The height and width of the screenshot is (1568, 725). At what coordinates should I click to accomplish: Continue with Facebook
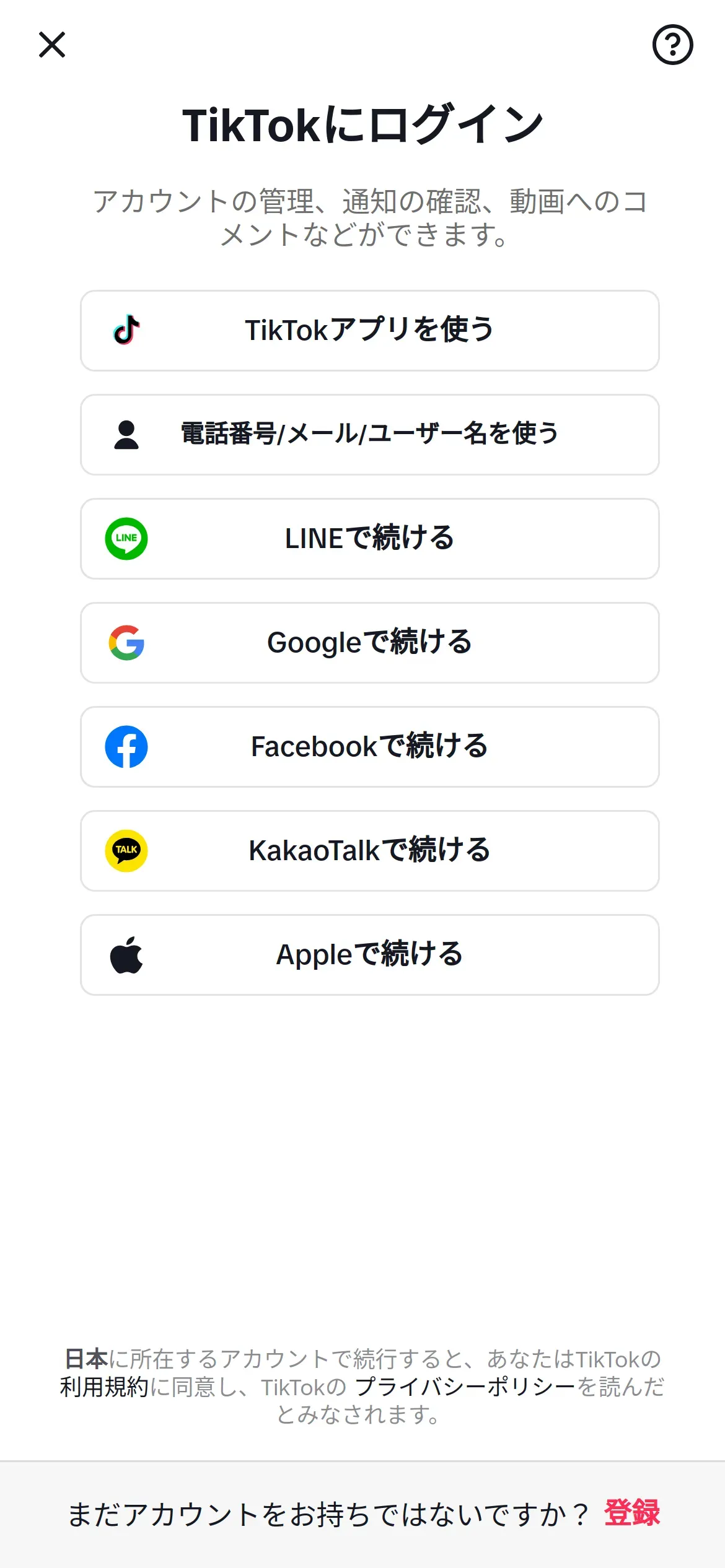click(369, 747)
